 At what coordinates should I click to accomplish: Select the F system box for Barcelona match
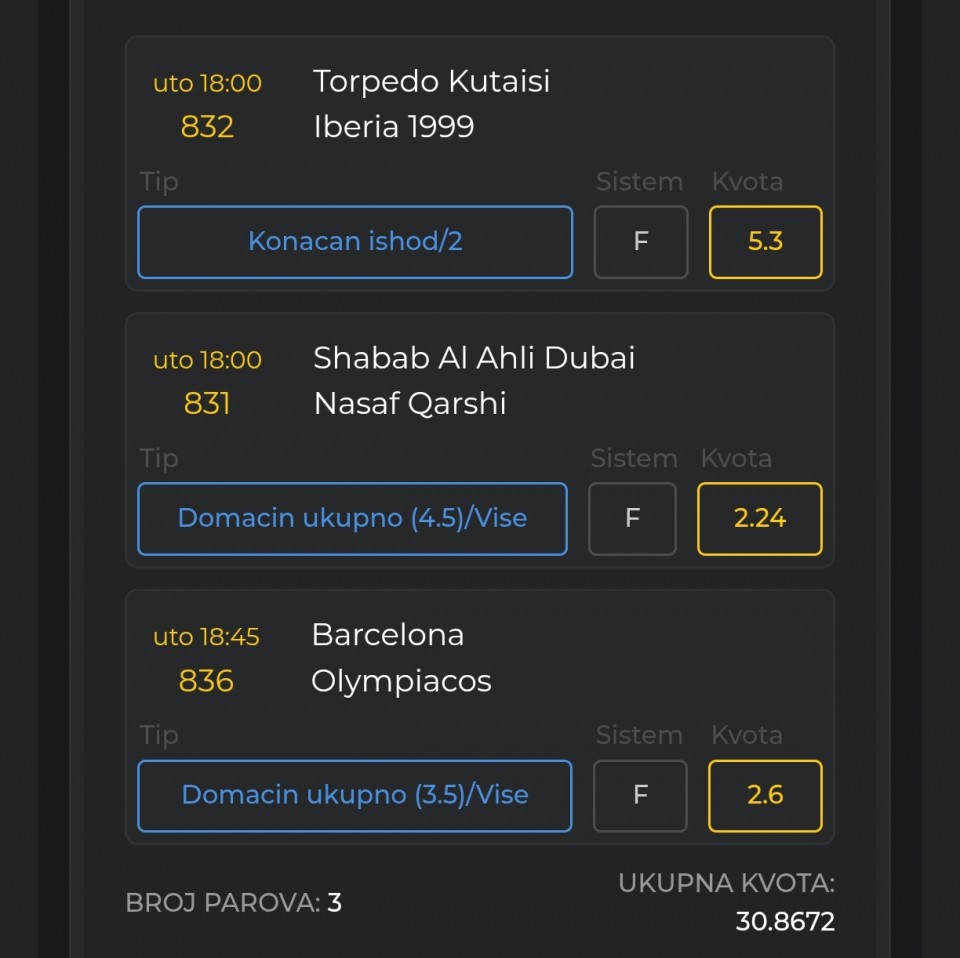(x=641, y=796)
